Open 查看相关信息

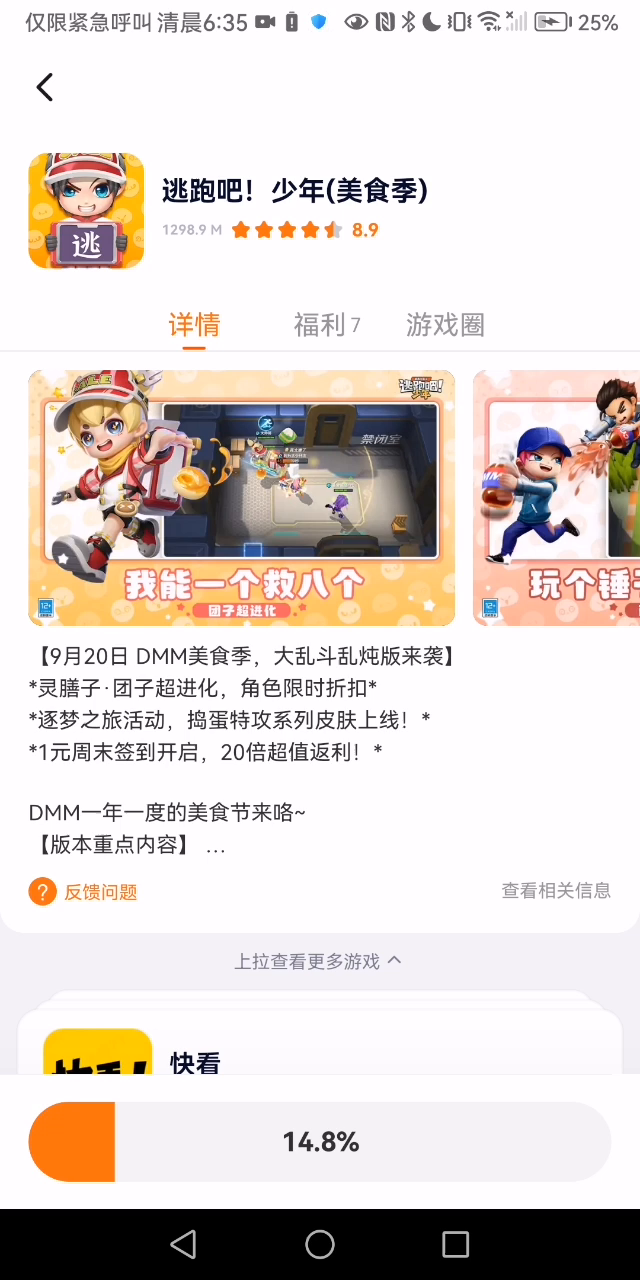(556, 891)
